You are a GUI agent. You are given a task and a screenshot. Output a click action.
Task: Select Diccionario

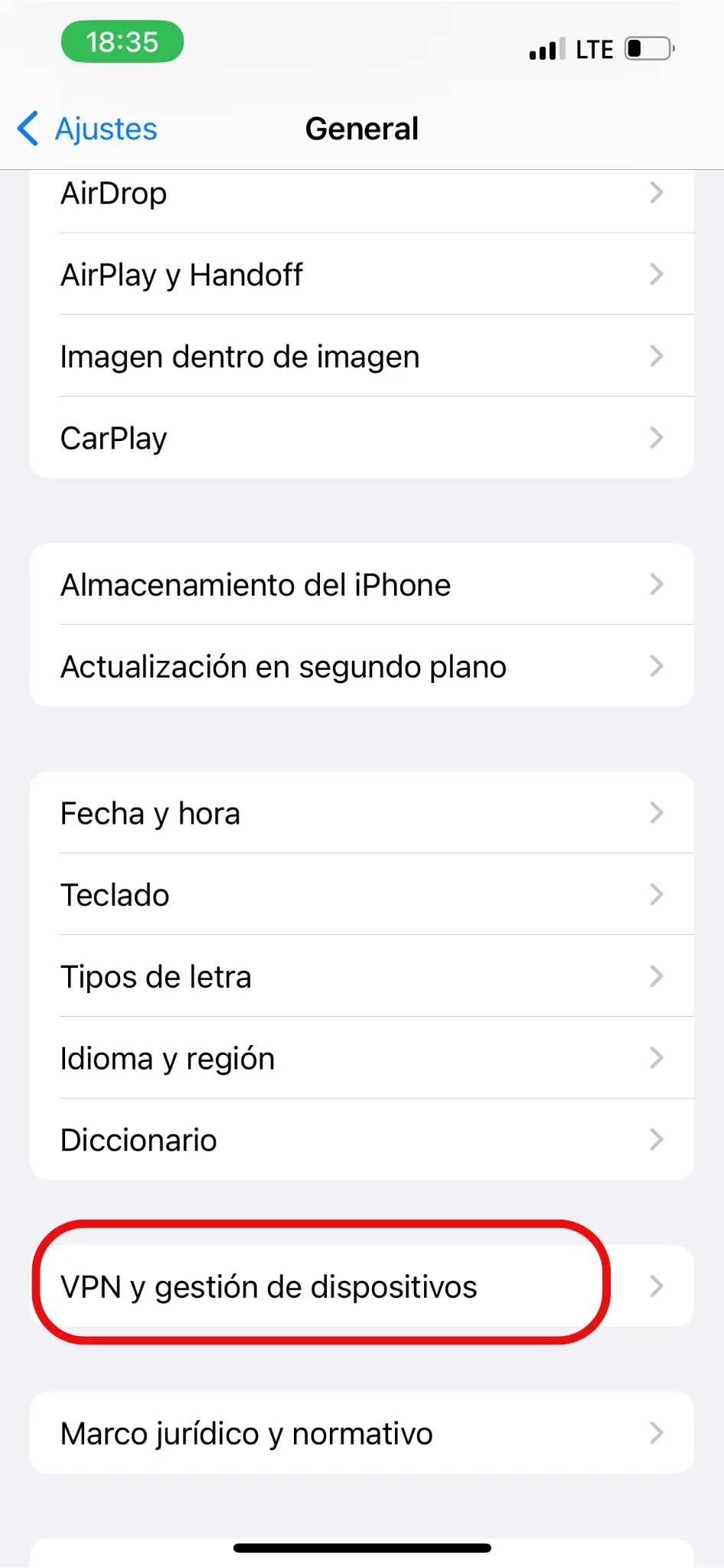coord(361,1140)
